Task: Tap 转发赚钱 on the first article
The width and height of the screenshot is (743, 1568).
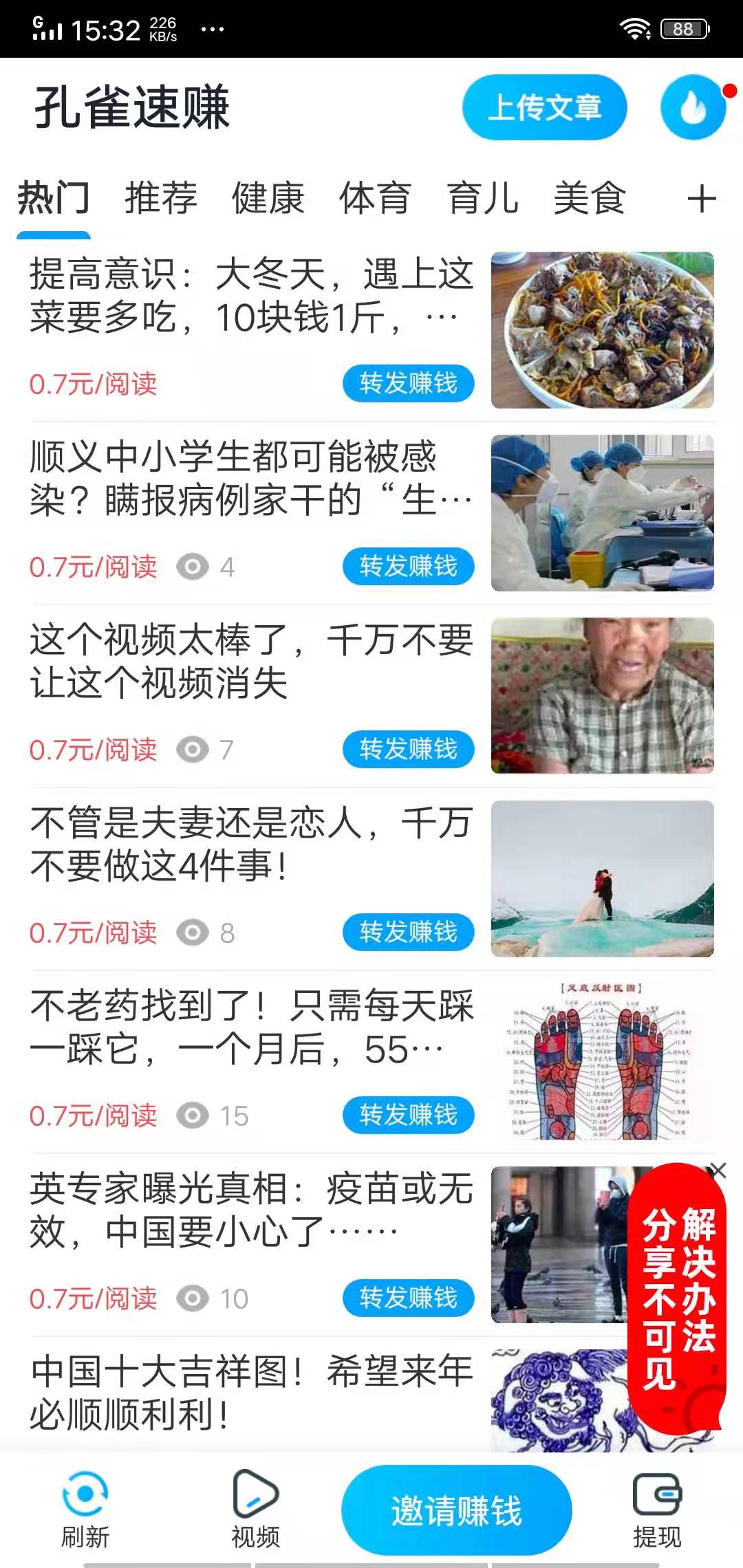Action: 408,384
